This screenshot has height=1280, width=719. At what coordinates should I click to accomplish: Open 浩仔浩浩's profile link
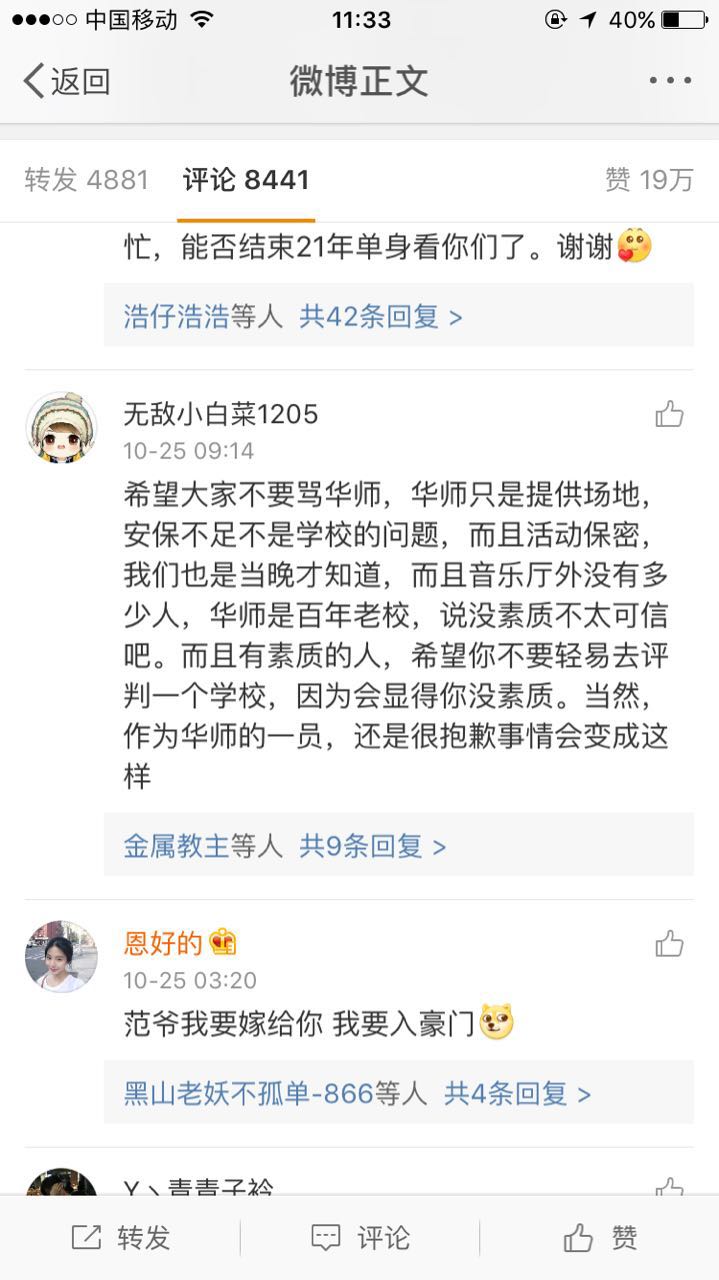tap(176, 317)
